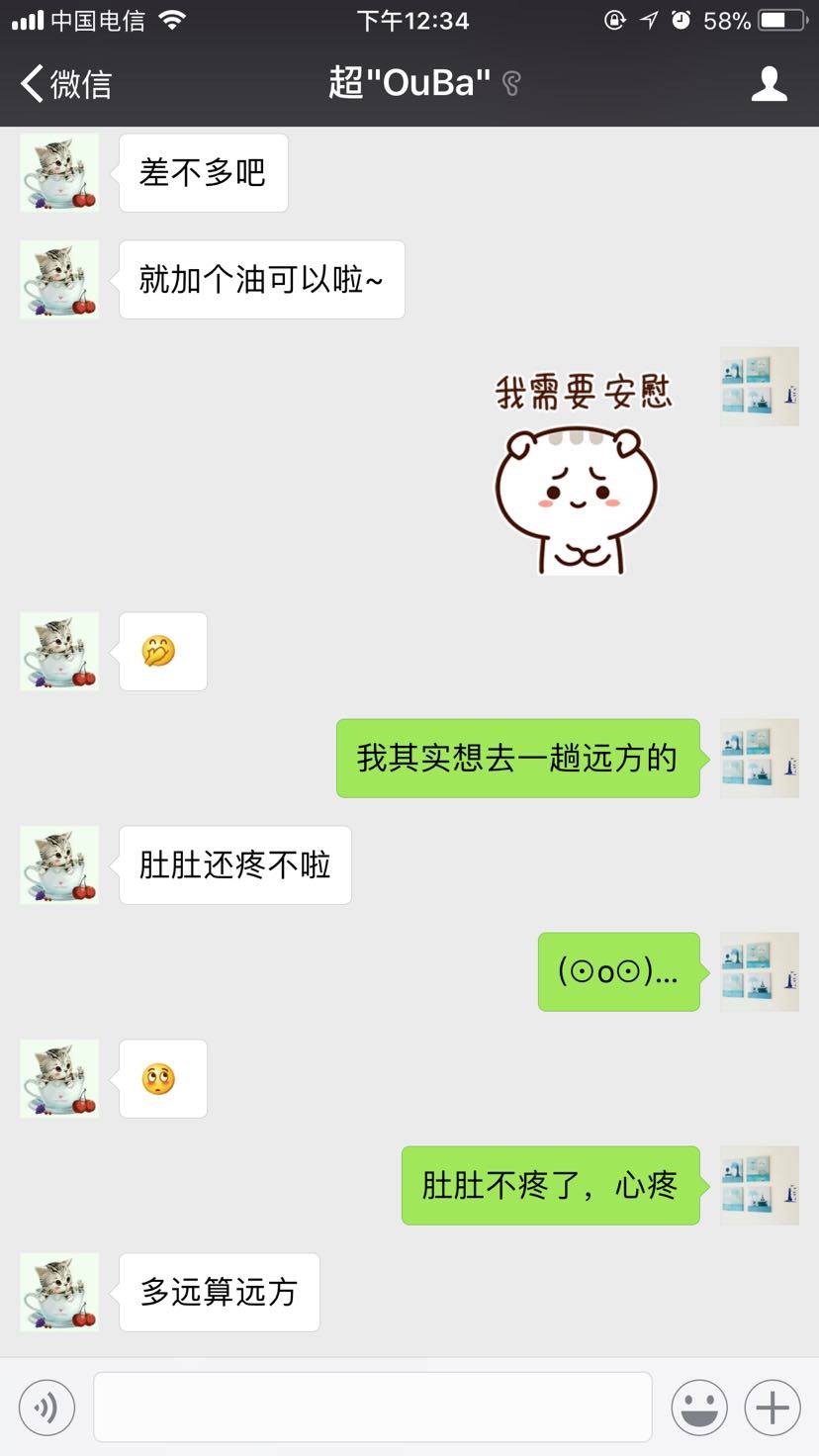Switch to voice message input
This screenshot has width=819, height=1456.
coord(46,1407)
